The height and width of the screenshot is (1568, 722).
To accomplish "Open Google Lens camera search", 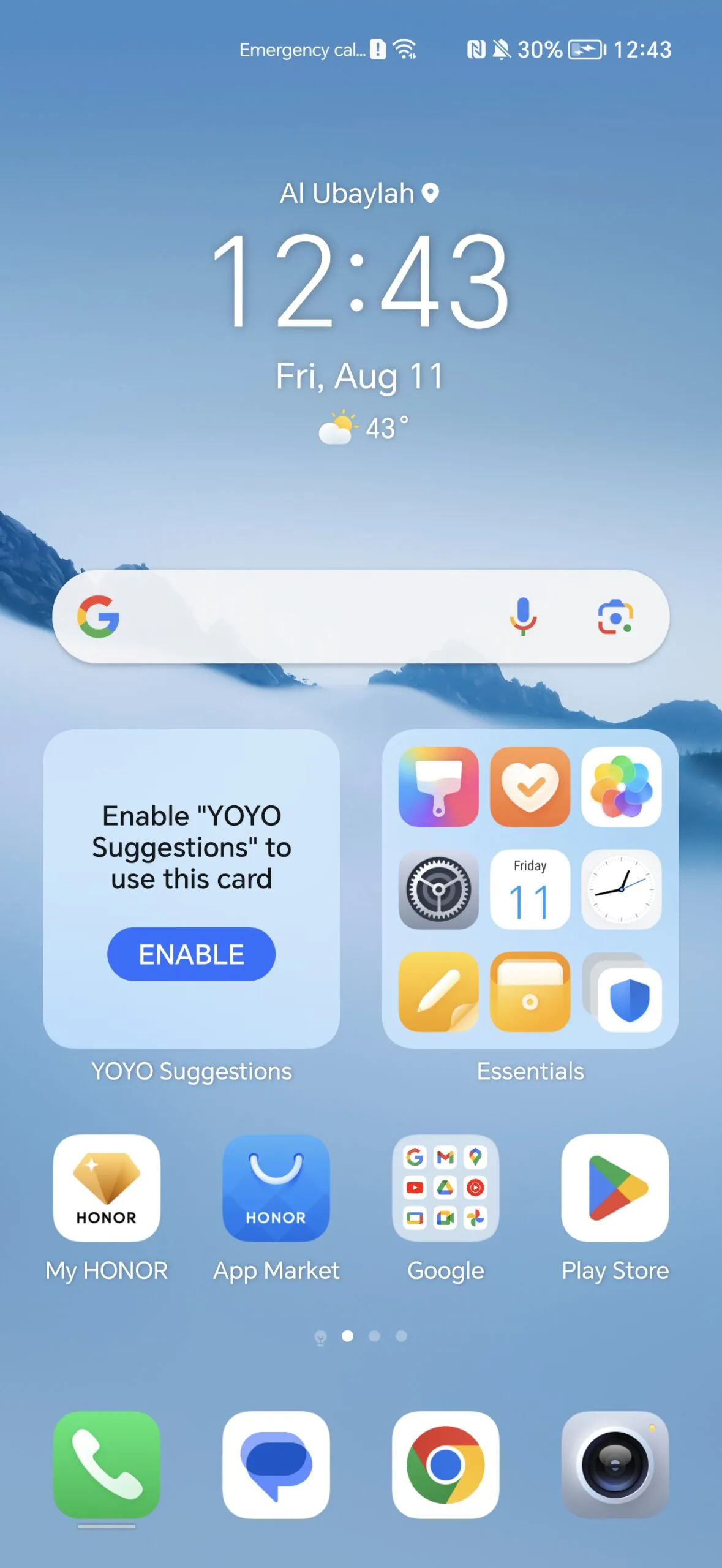I will click(615, 616).
